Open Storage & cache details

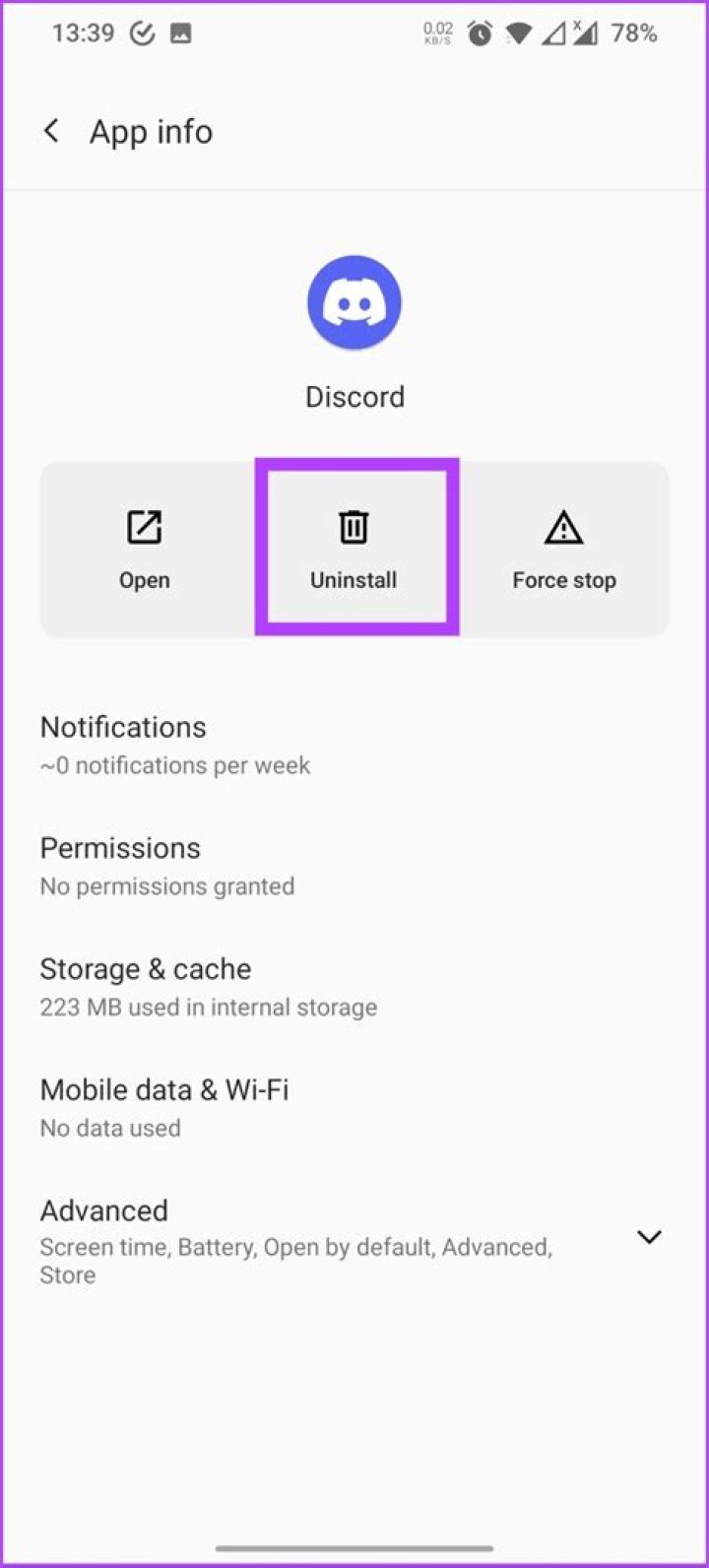point(207,987)
